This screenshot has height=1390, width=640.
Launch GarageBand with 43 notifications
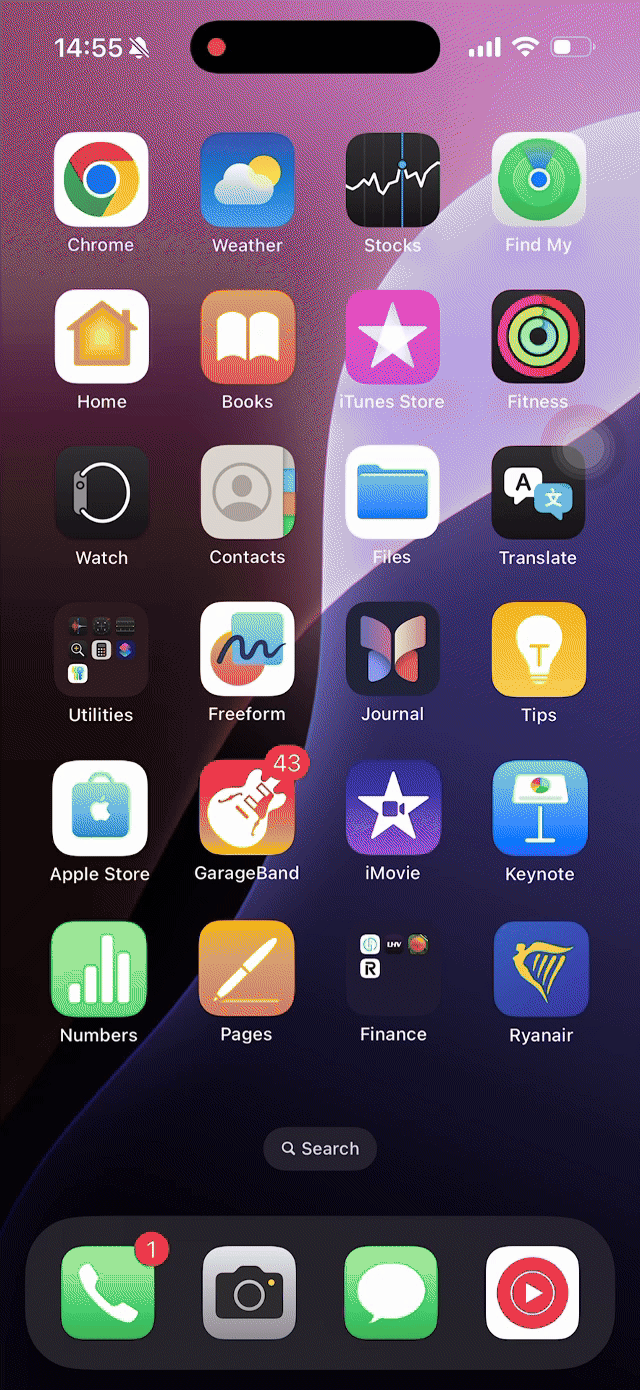(247, 808)
